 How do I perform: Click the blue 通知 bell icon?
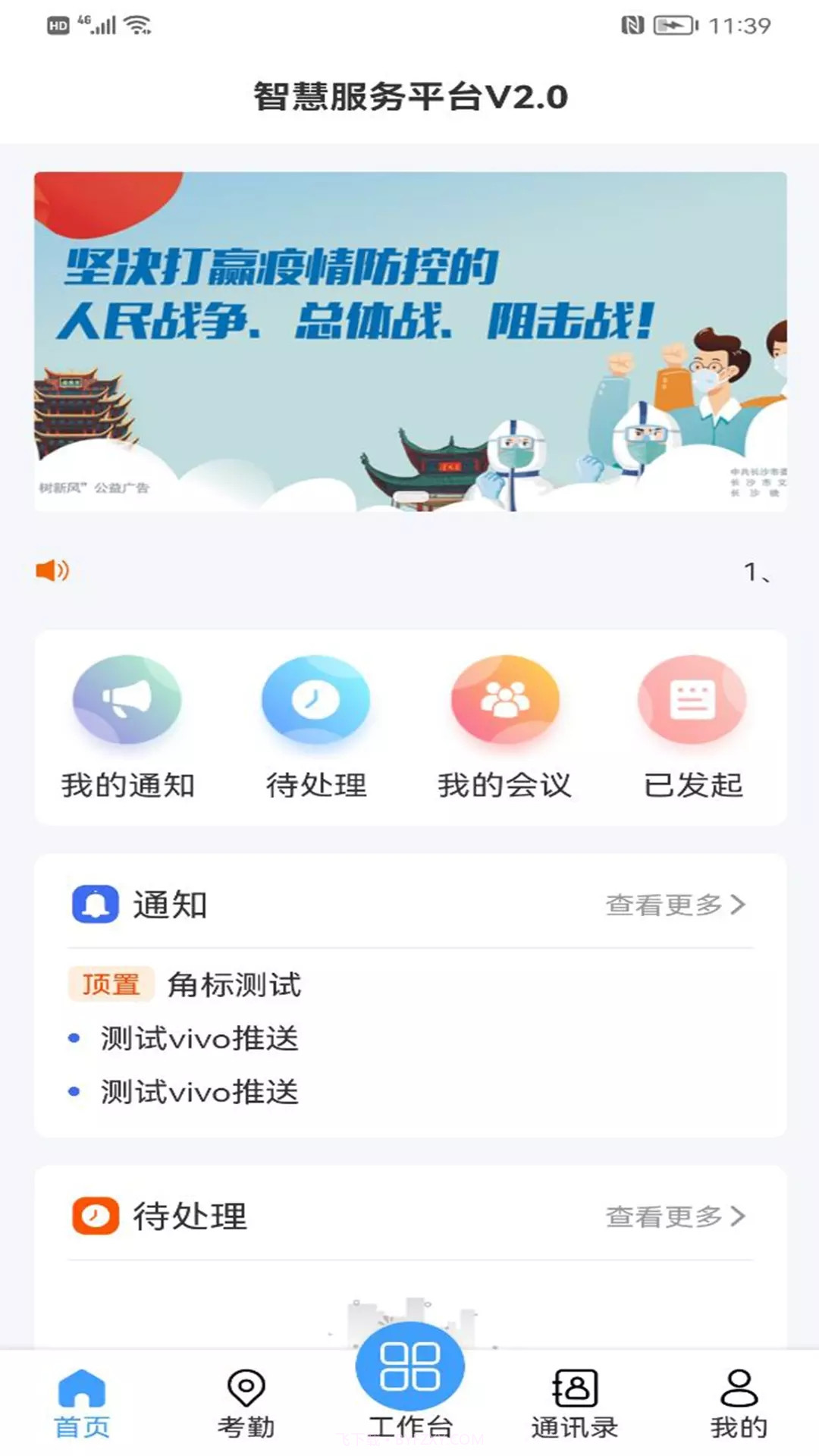[96, 904]
